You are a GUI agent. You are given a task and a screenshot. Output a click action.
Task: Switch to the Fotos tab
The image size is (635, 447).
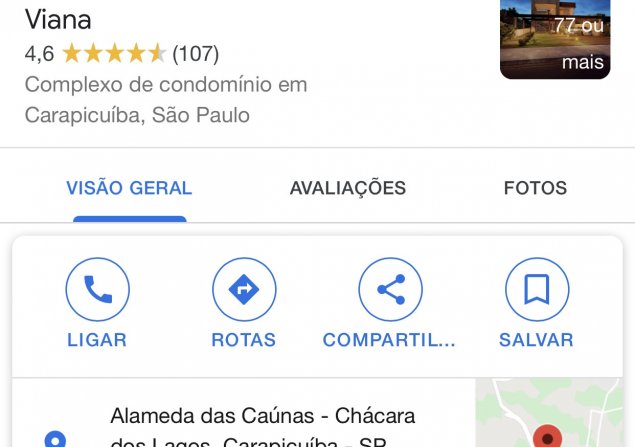[x=535, y=188]
